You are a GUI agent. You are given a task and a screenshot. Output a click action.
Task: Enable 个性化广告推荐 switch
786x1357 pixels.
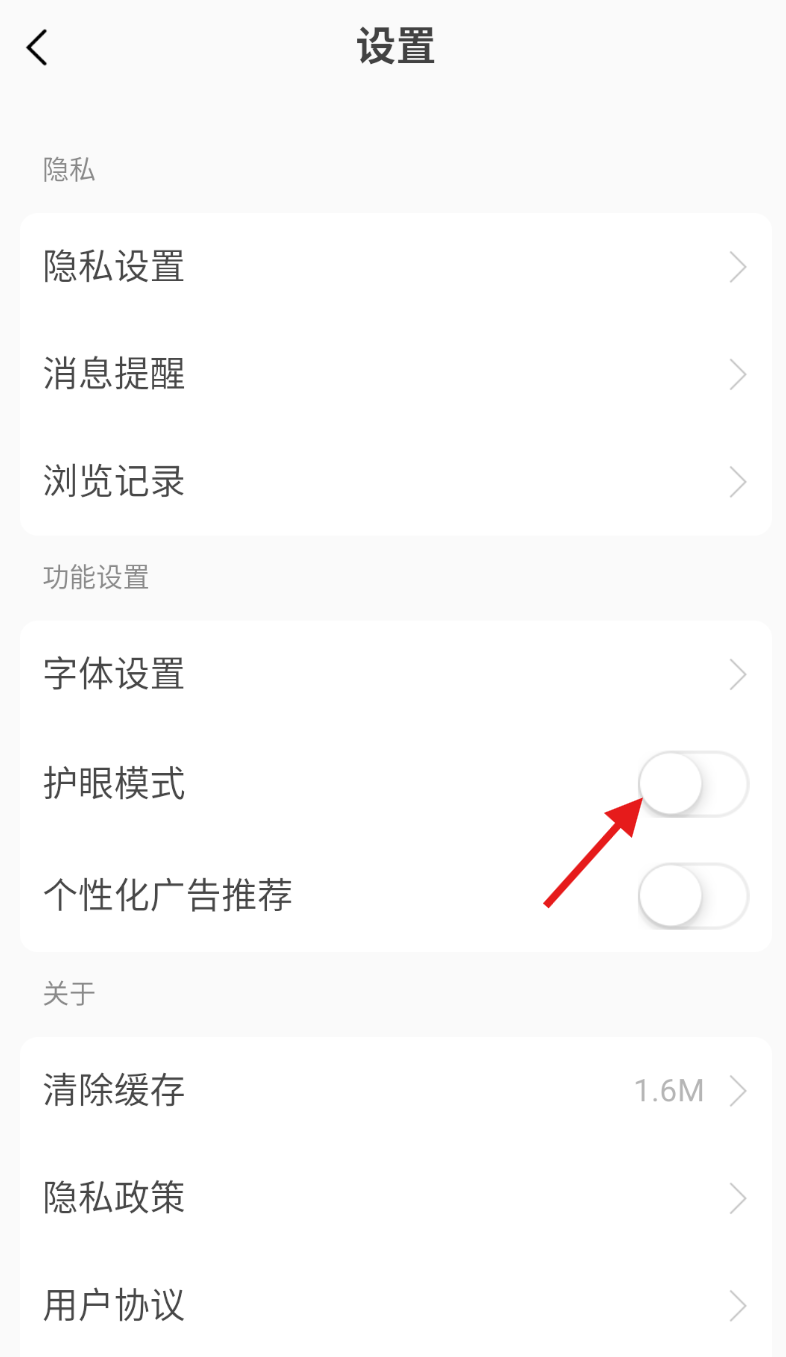point(692,895)
